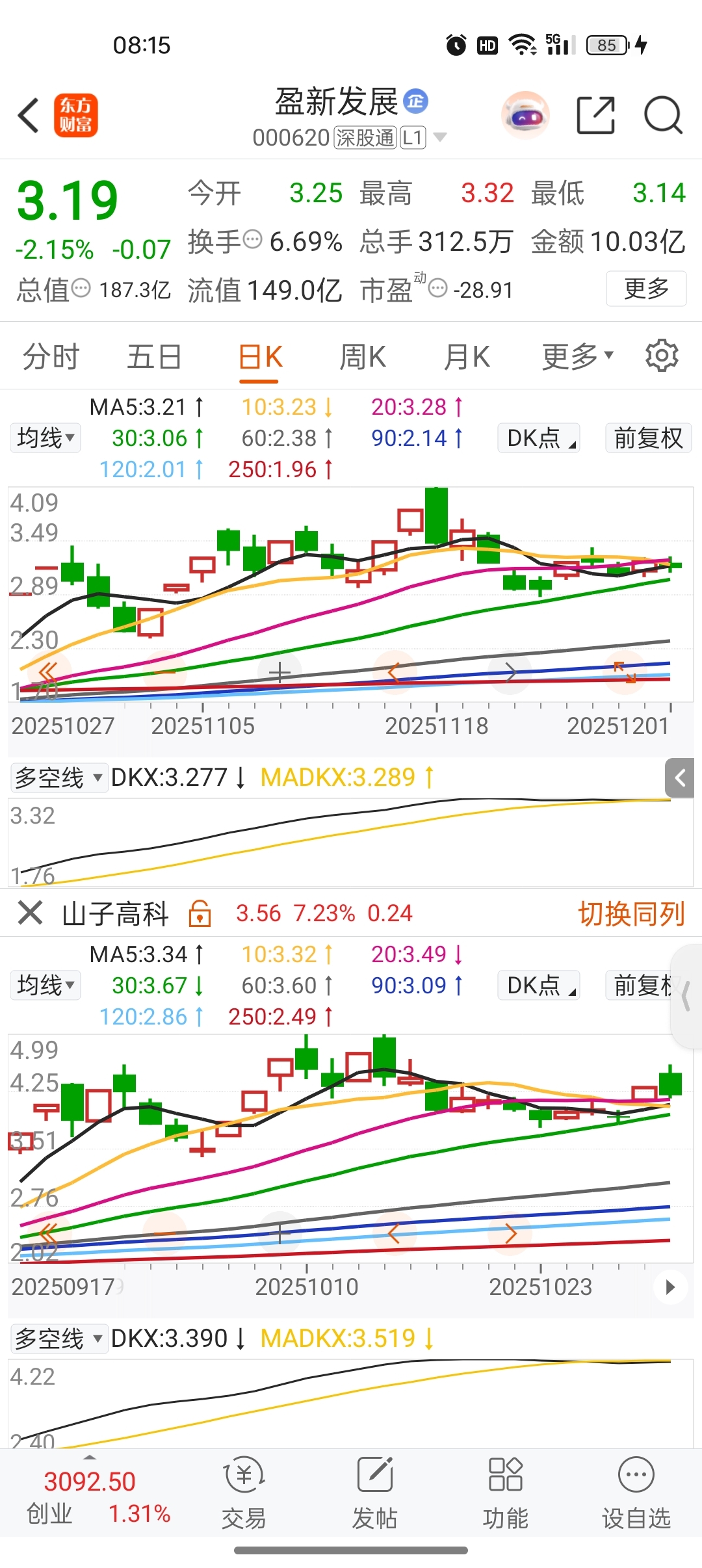Tap 切换同列 to switch layout
The width and height of the screenshot is (702, 1568).
coord(631,914)
